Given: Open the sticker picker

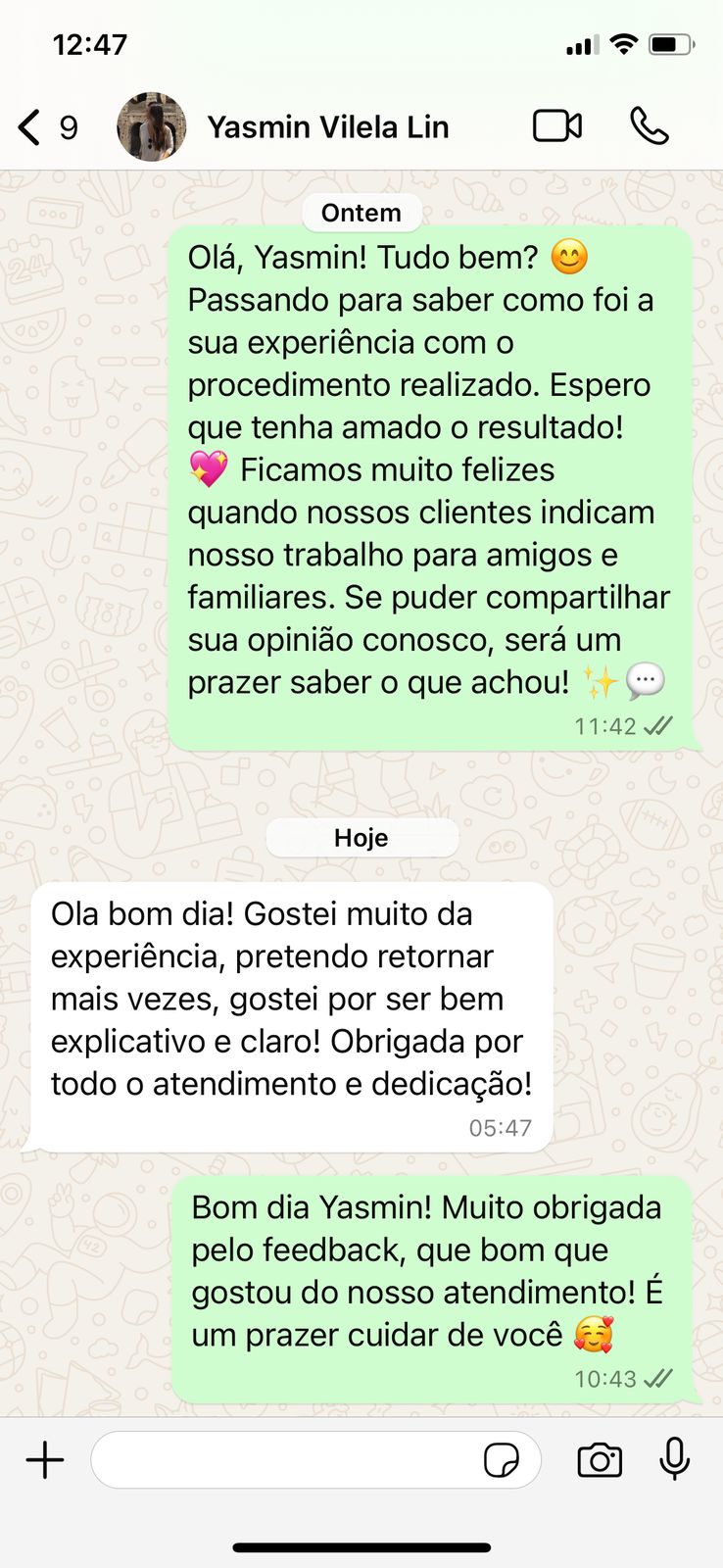Looking at the screenshot, I should coord(502,1460).
